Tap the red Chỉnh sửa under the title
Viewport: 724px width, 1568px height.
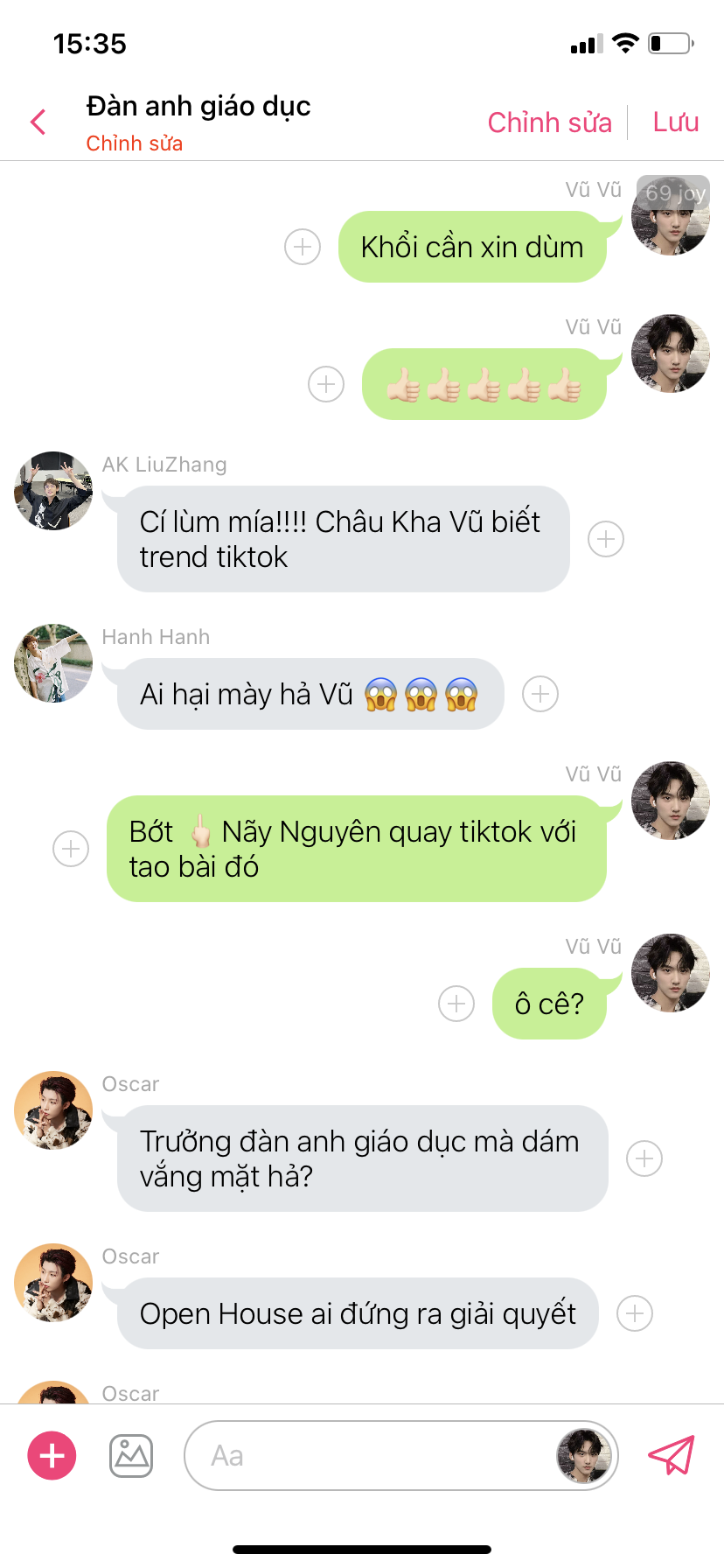point(134,143)
